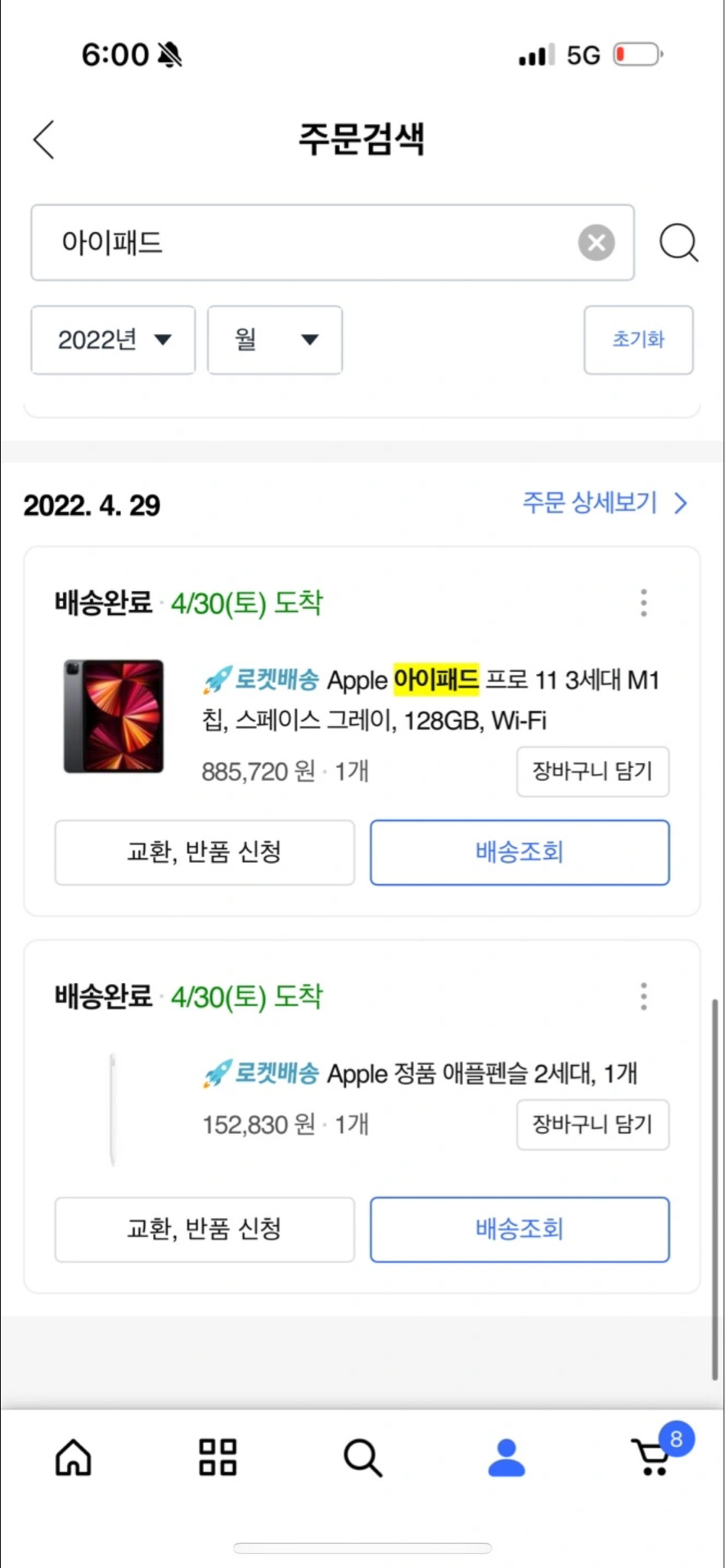The width and height of the screenshot is (725, 1568).
Task: Request exchange or return for the 애플펜슬
Action: tap(204, 1230)
